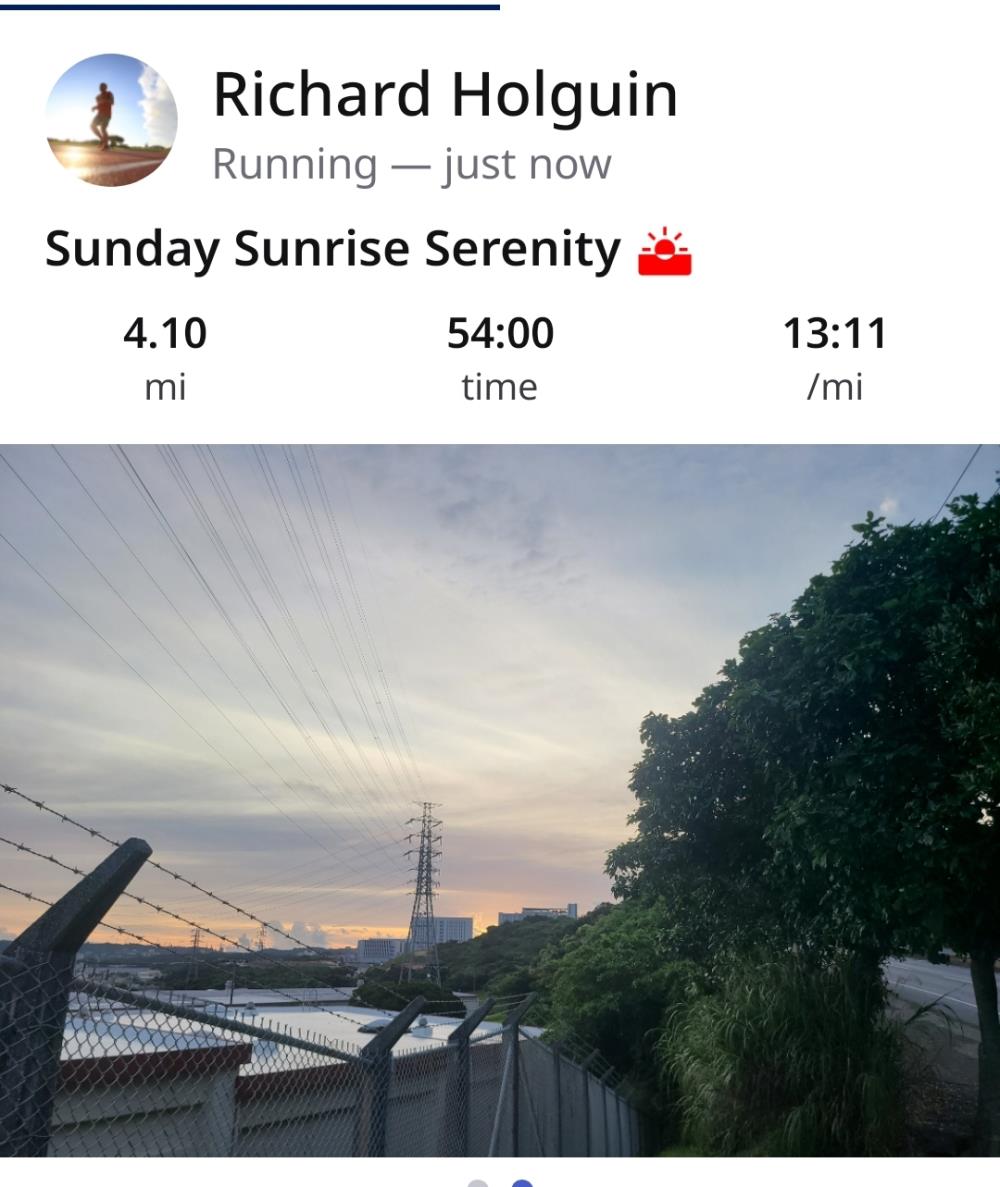Open the Sunday Sunrise Serenity activity
The height and width of the screenshot is (1187, 1000).
click(x=332, y=249)
